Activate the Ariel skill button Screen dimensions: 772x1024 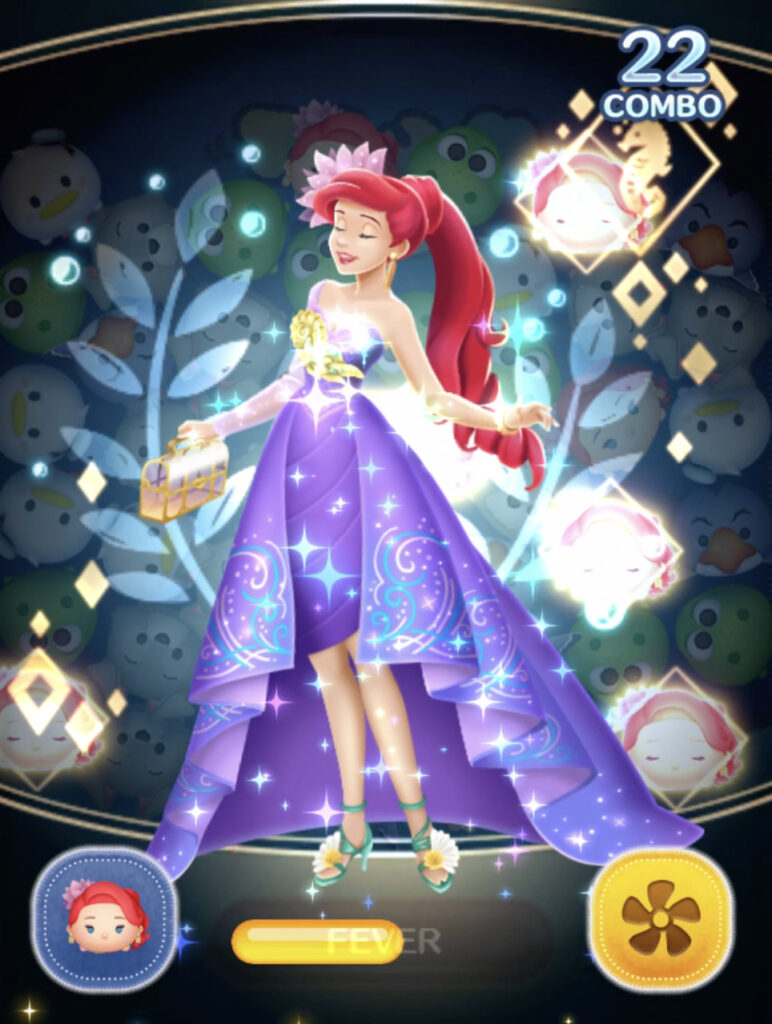click(x=104, y=919)
